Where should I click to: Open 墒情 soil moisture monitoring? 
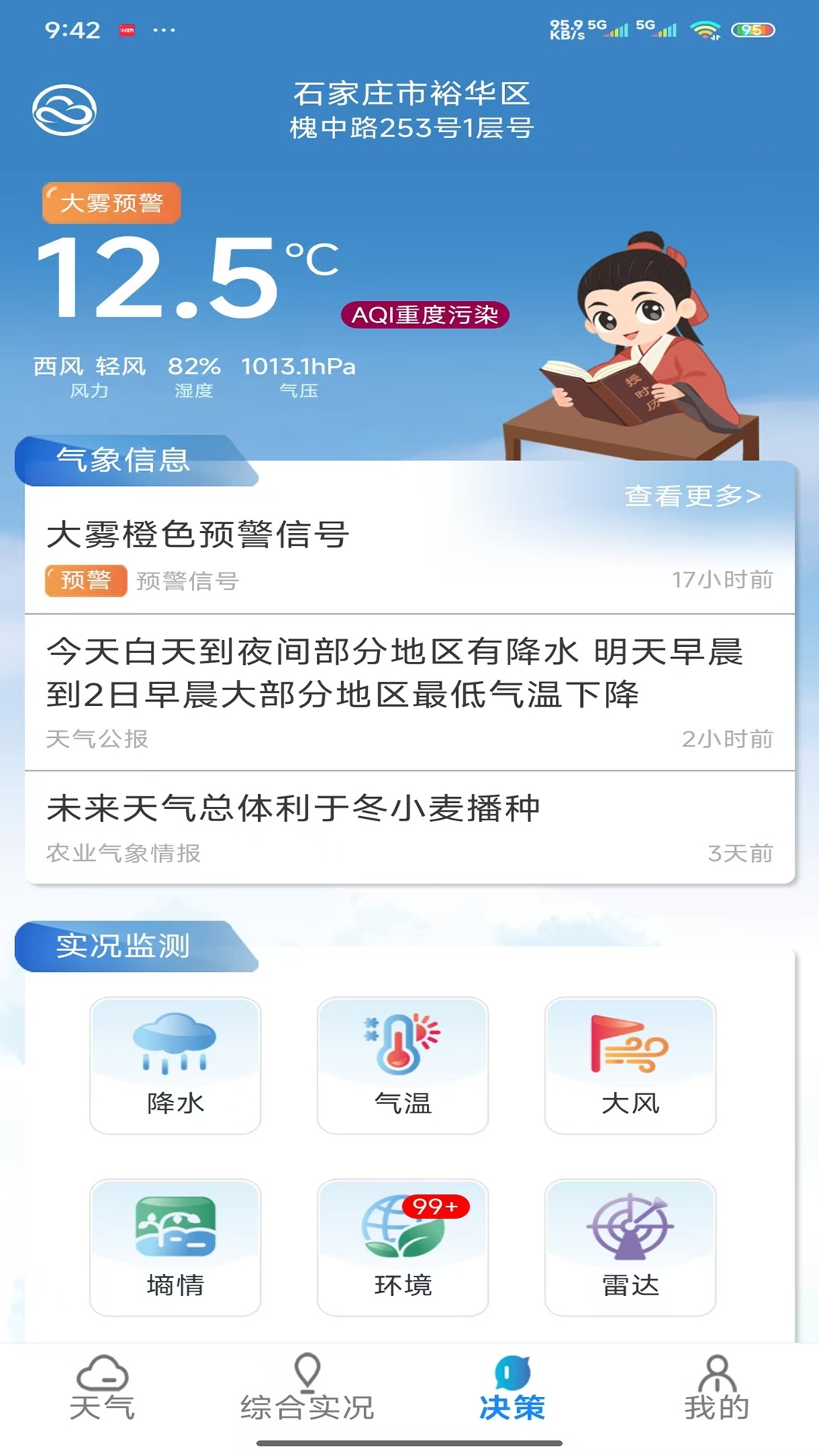(175, 1247)
